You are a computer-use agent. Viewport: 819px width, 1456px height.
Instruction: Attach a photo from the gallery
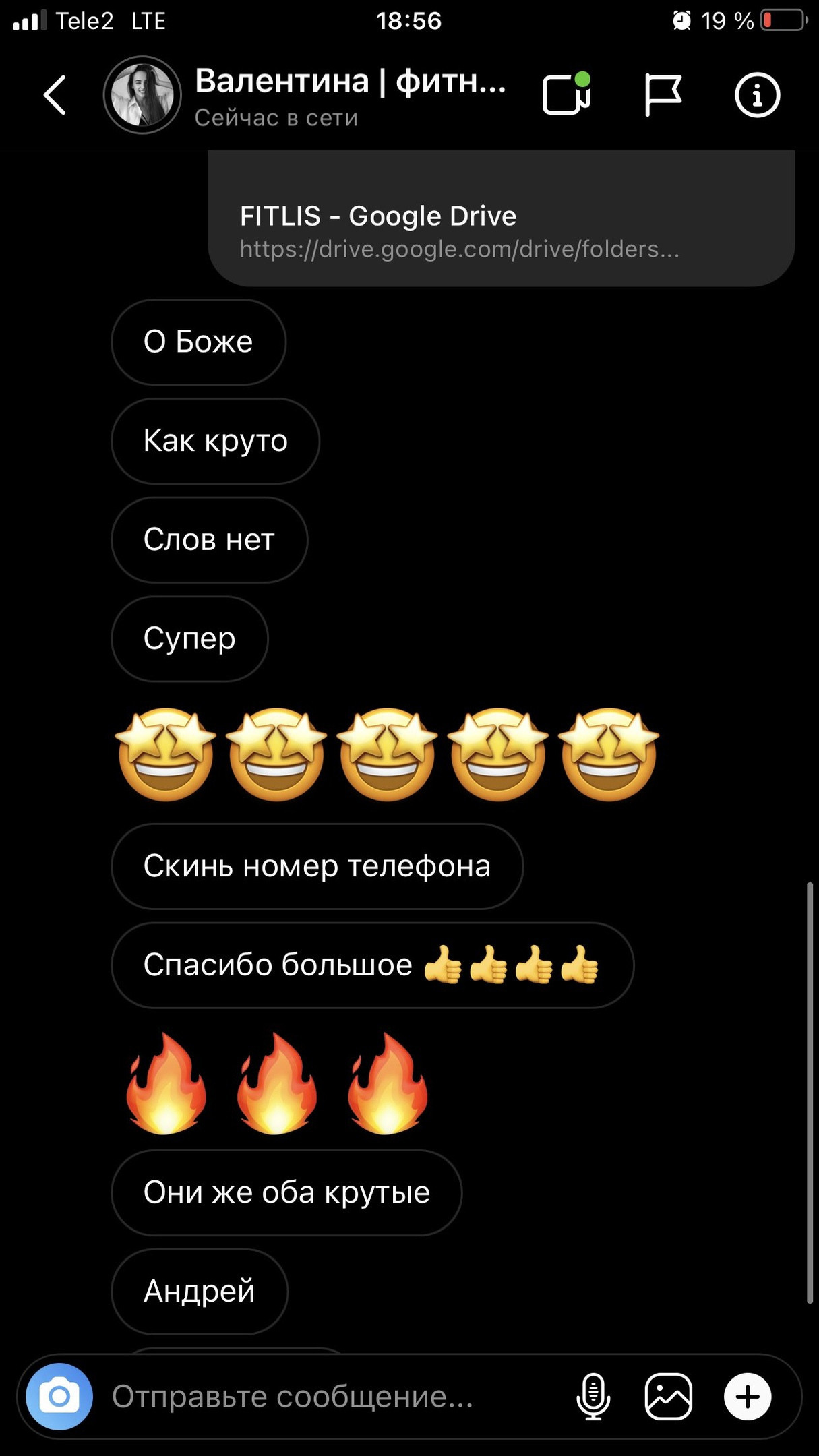[669, 1396]
